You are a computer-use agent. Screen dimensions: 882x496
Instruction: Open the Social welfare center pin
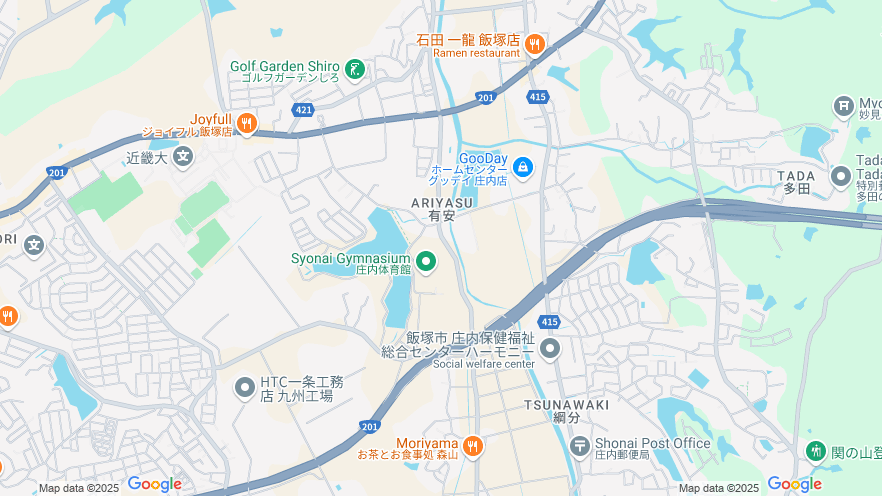[x=550, y=348]
